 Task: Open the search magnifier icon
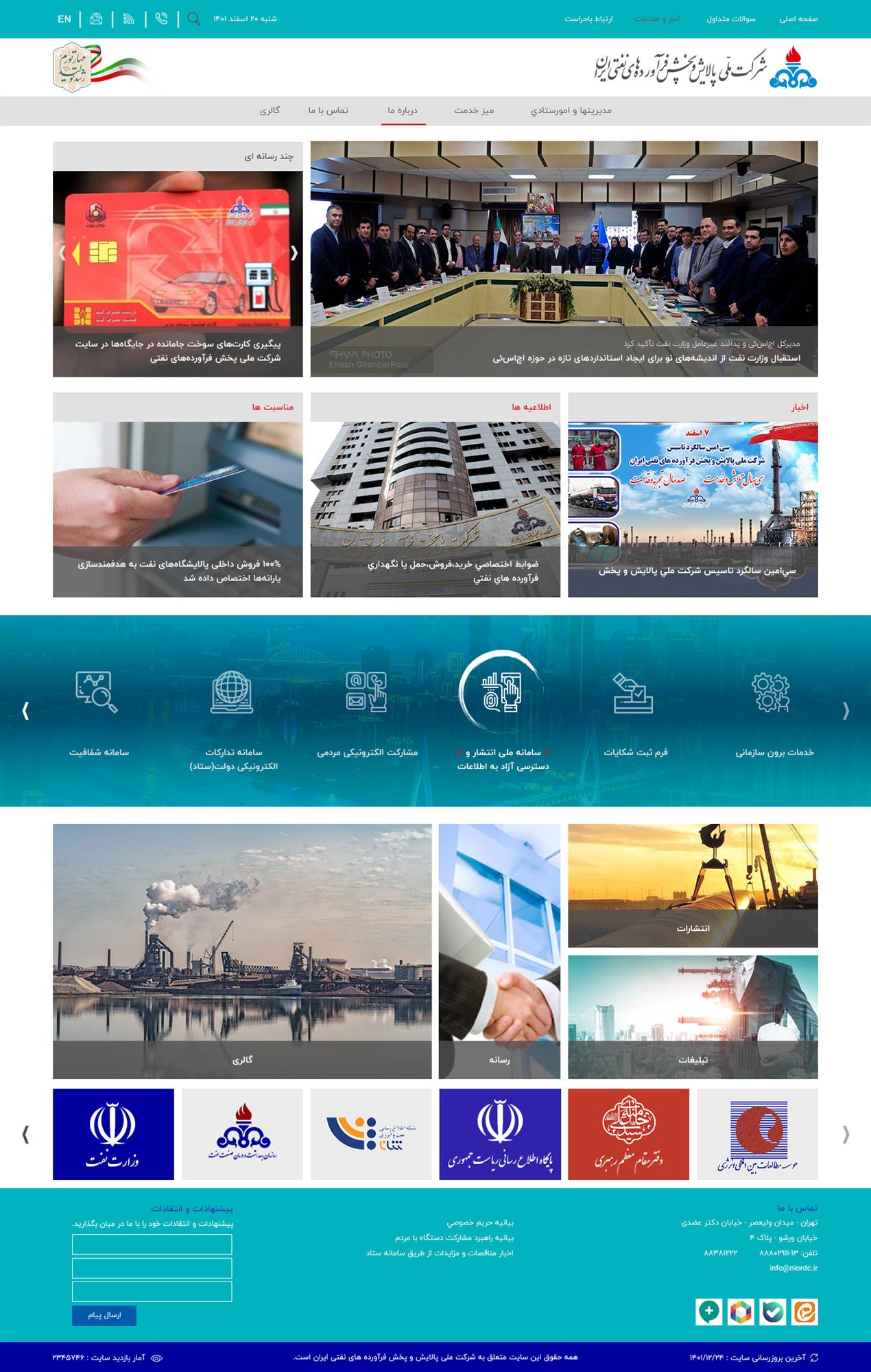[193, 19]
